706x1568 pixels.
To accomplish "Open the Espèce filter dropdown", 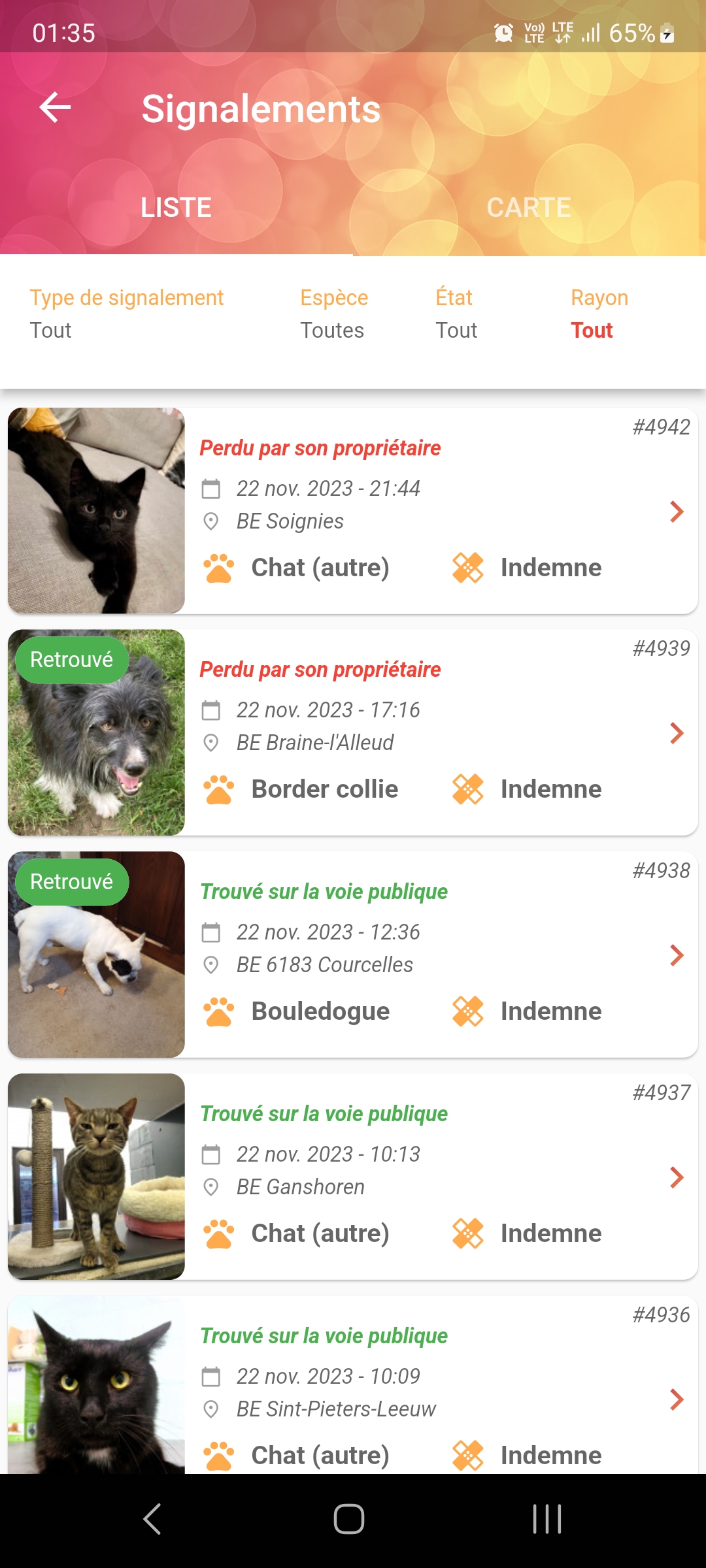I will (x=333, y=314).
